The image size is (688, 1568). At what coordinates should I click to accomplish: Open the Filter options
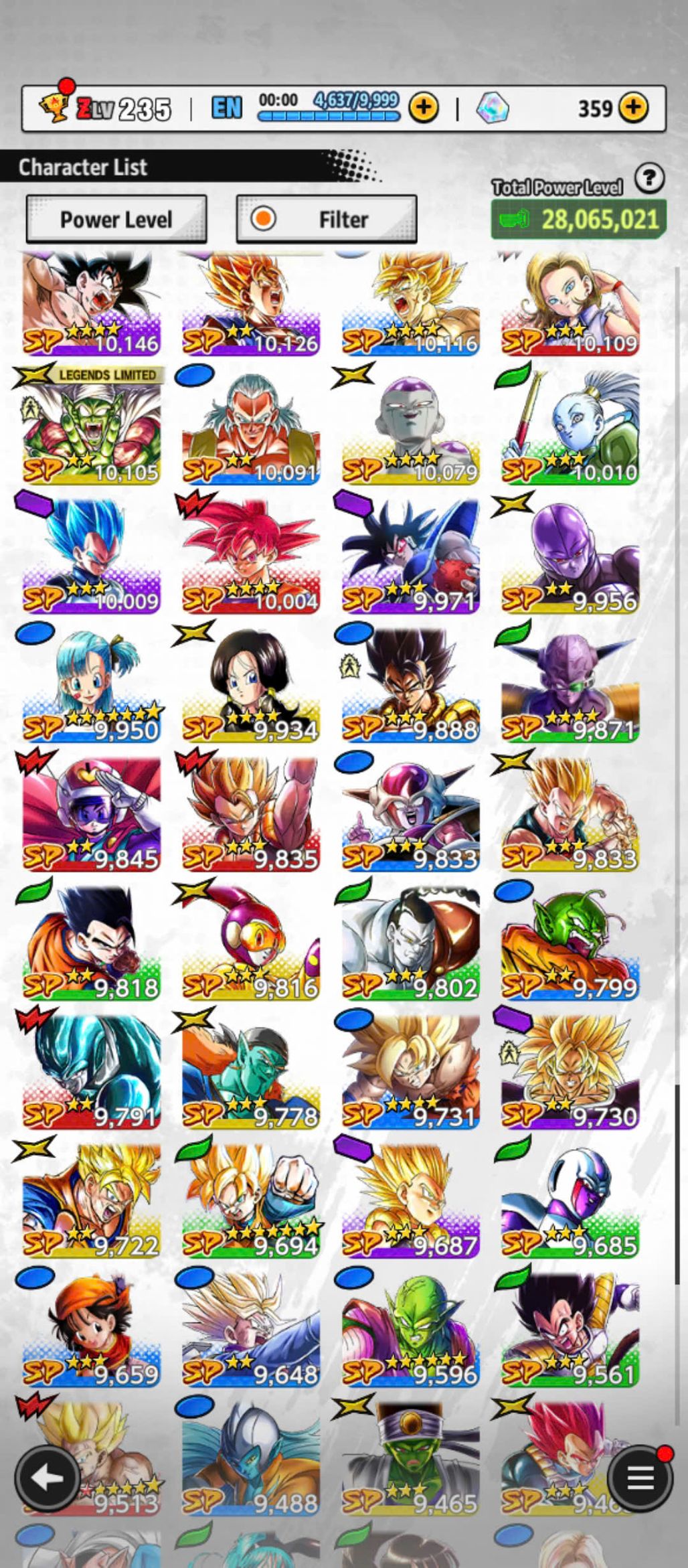point(327,219)
